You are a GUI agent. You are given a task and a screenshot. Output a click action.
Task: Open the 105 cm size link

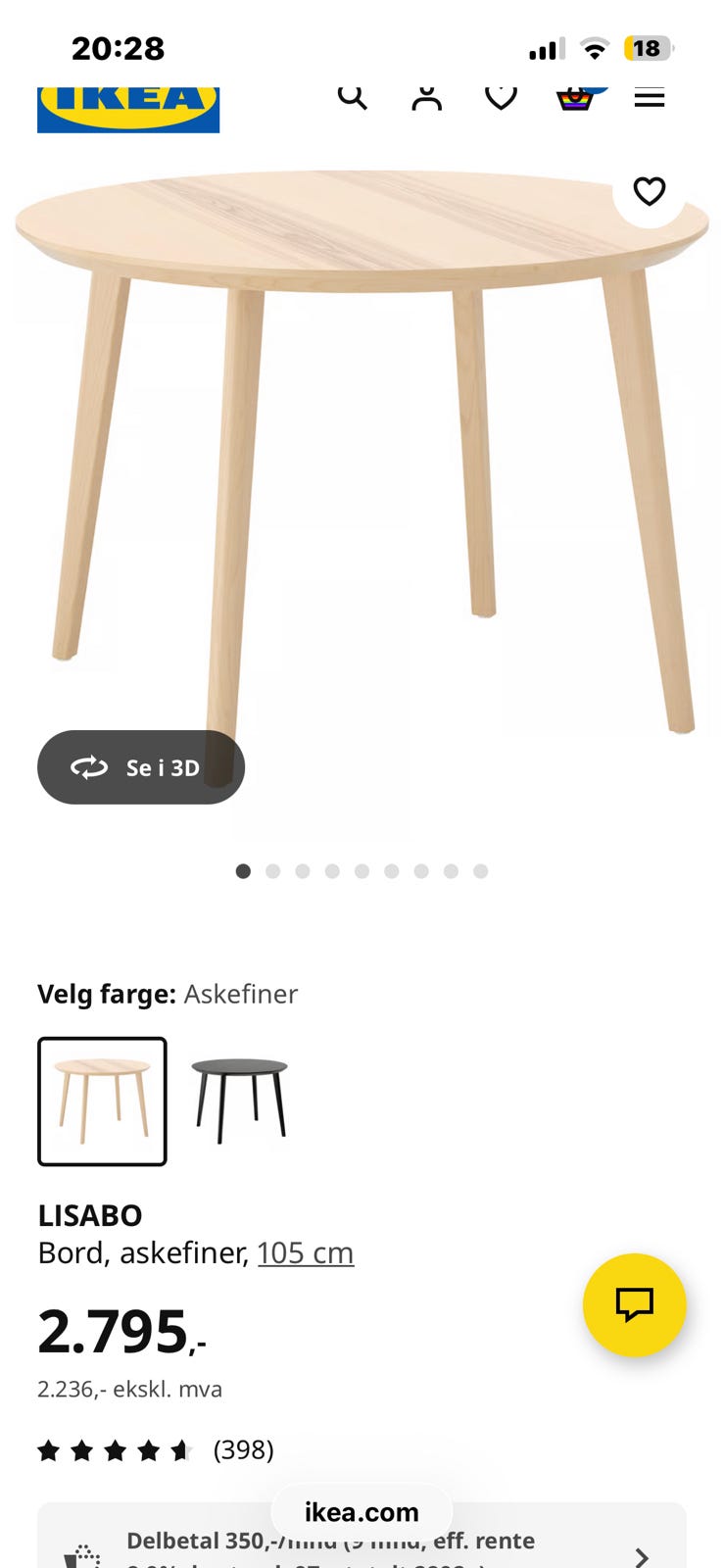point(306,1252)
